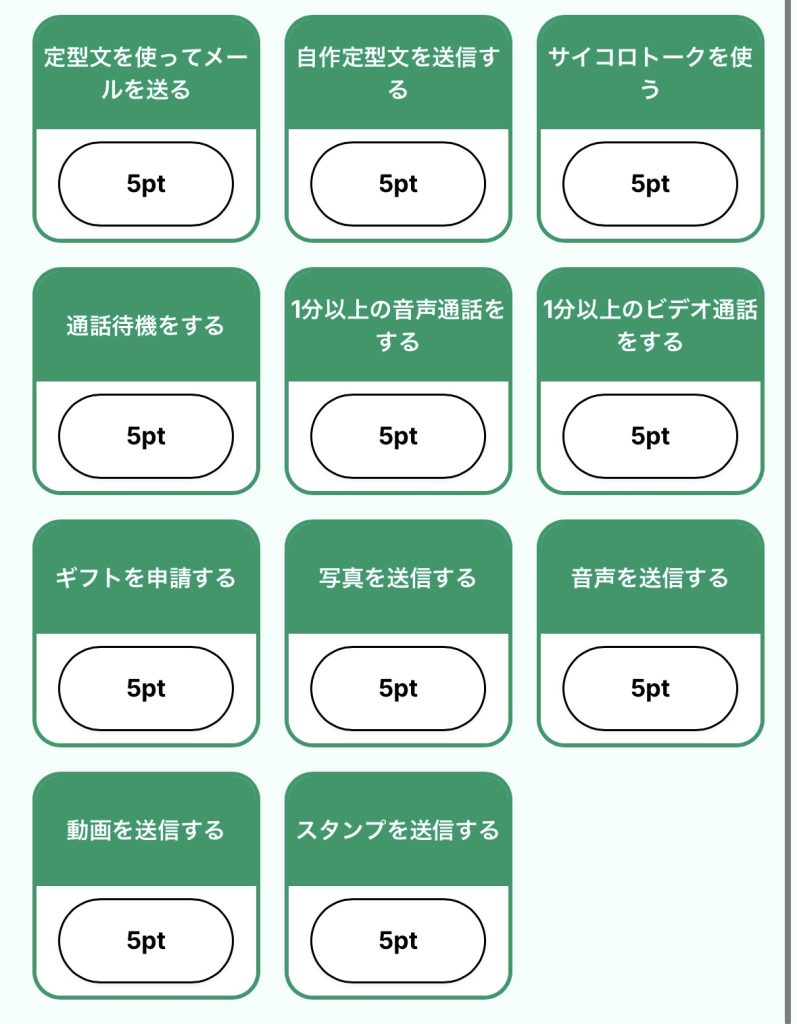Tap 5pt under 定型文を使ってメールを送る
Screen dimensions: 797x1024
(146, 184)
